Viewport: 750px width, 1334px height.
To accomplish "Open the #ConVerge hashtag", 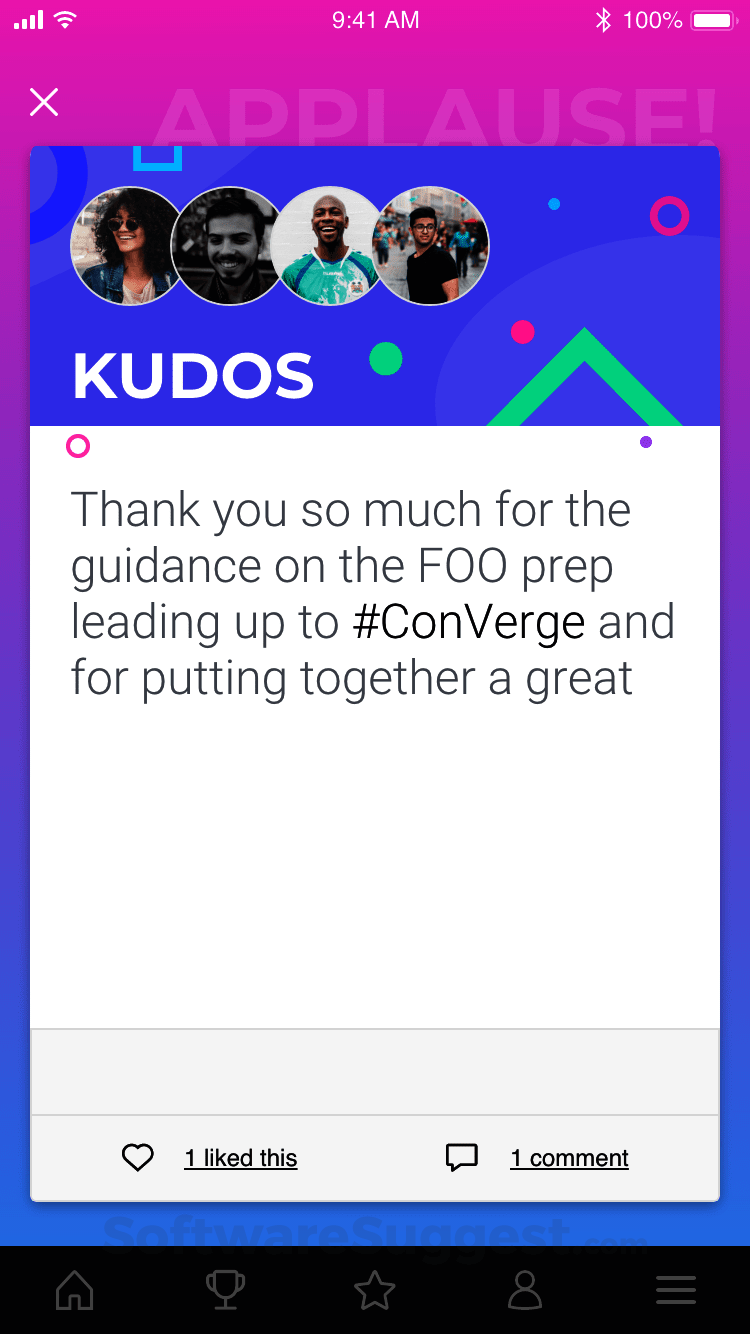I will coord(469,622).
